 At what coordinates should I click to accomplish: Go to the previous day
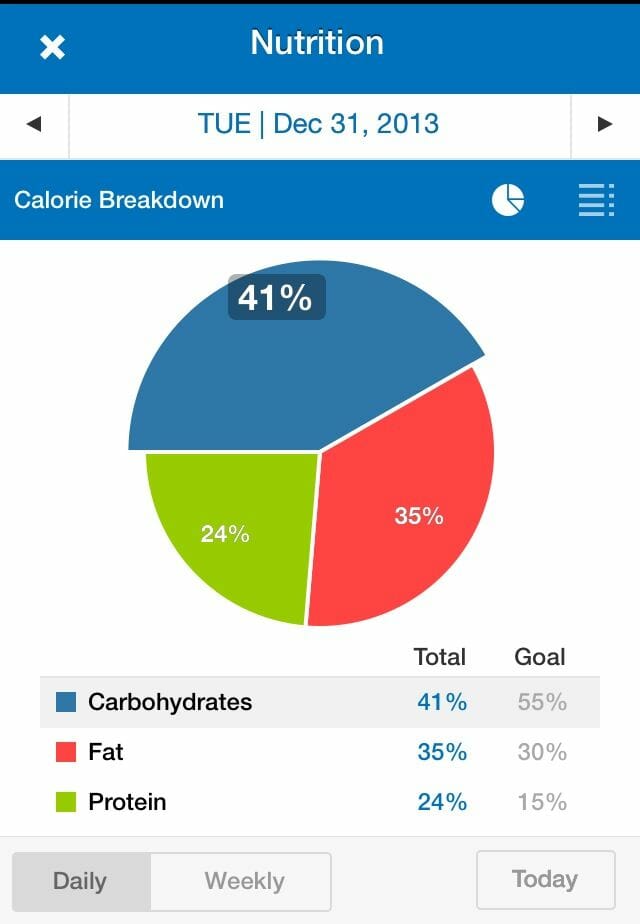pos(34,125)
